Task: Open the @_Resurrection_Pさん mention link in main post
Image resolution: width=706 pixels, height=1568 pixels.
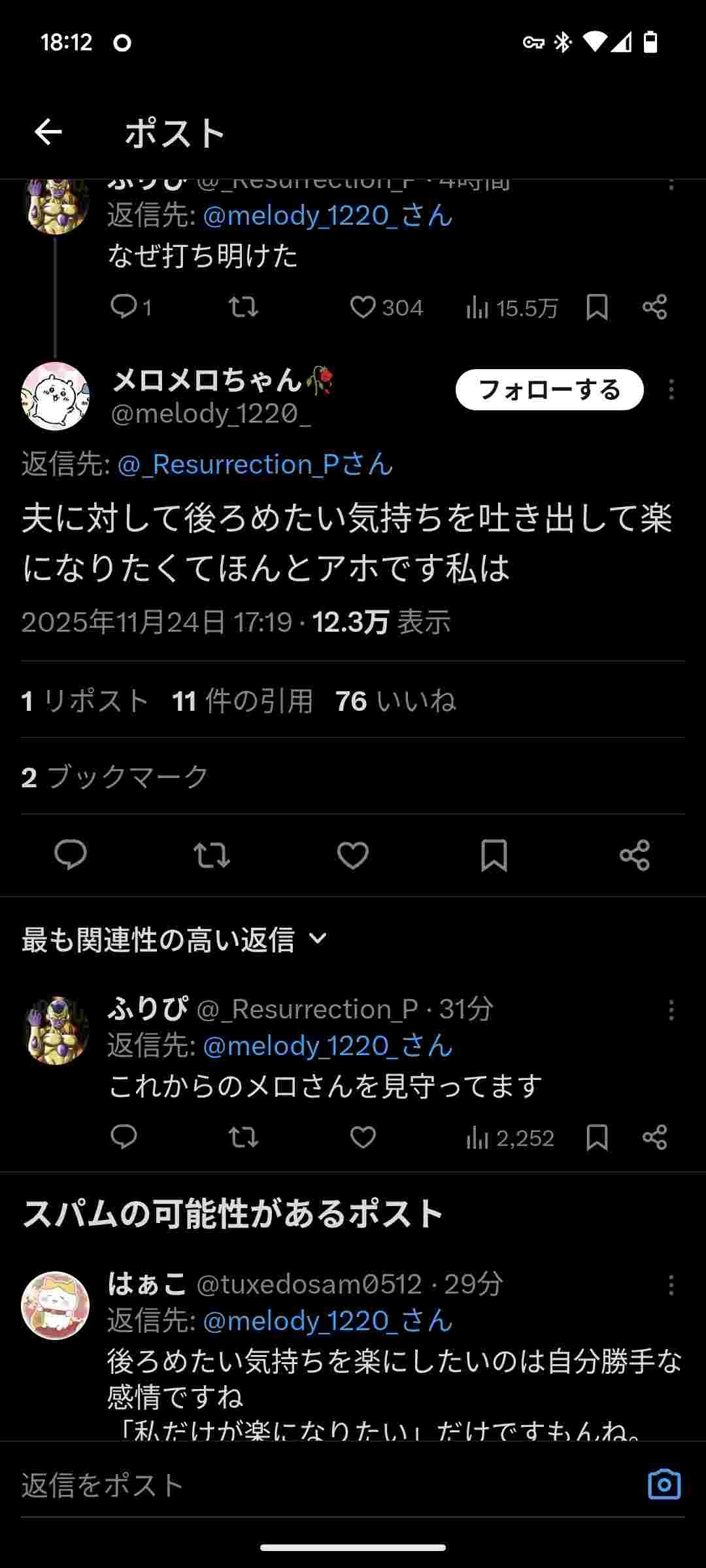Action: (255, 465)
